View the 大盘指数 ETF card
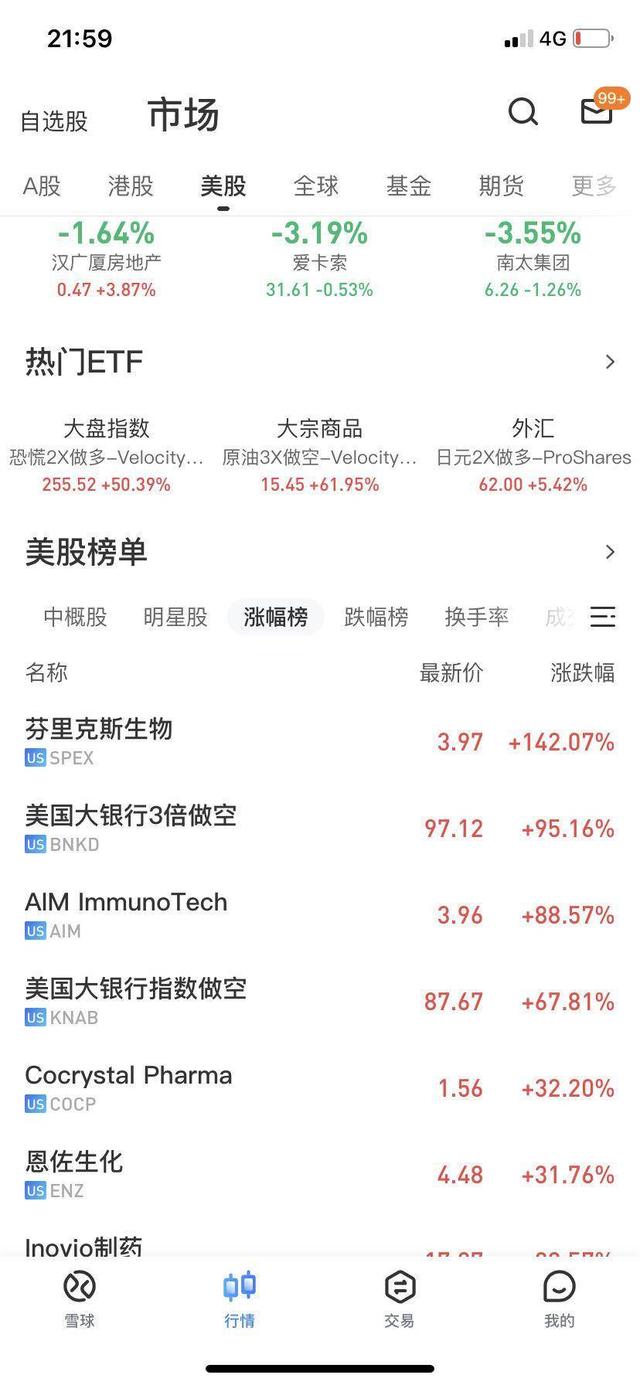This screenshot has height=1385, width=640. [106, 455]
